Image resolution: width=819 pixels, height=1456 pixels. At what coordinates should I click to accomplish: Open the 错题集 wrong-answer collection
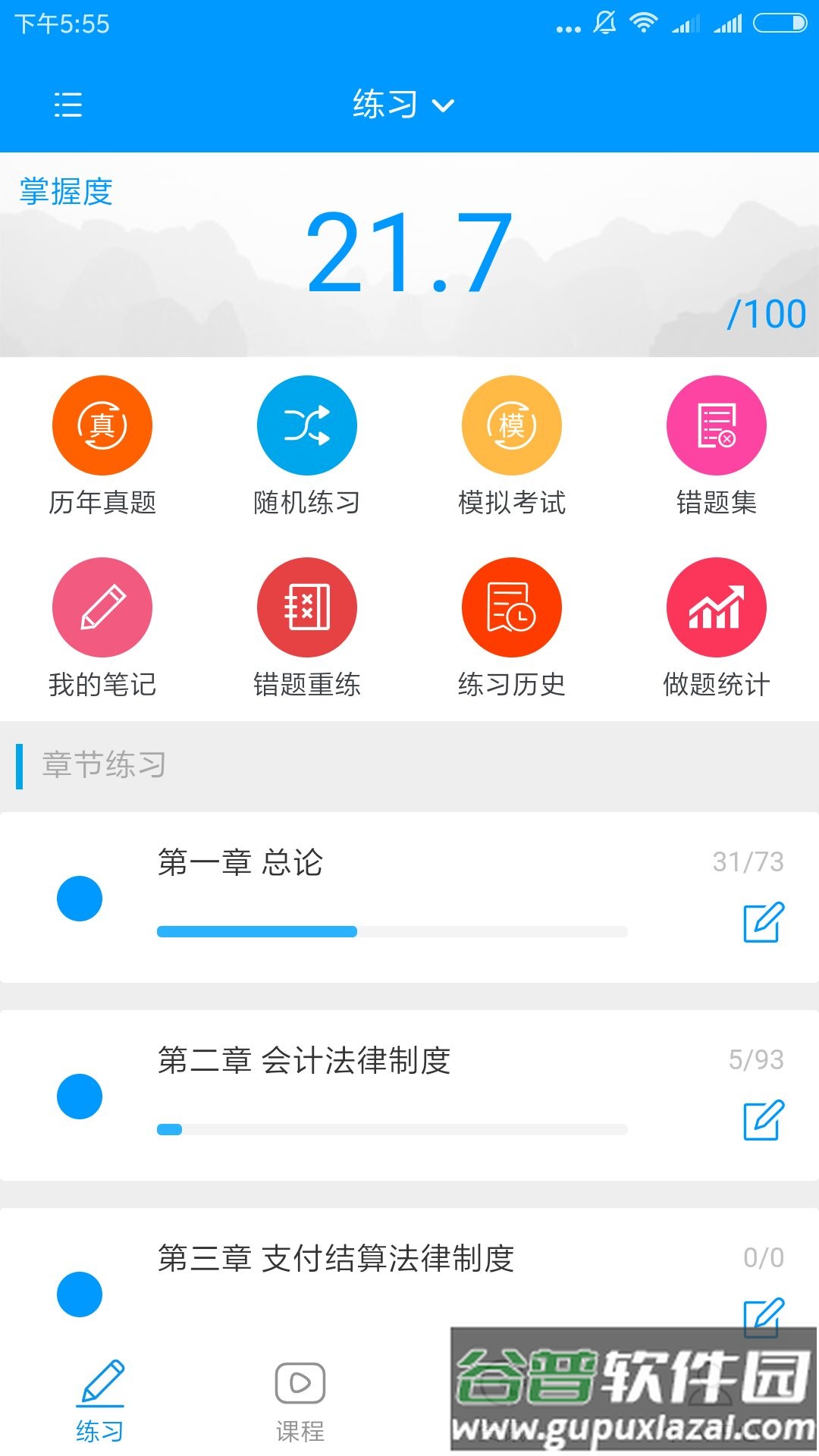click(717, 425)
